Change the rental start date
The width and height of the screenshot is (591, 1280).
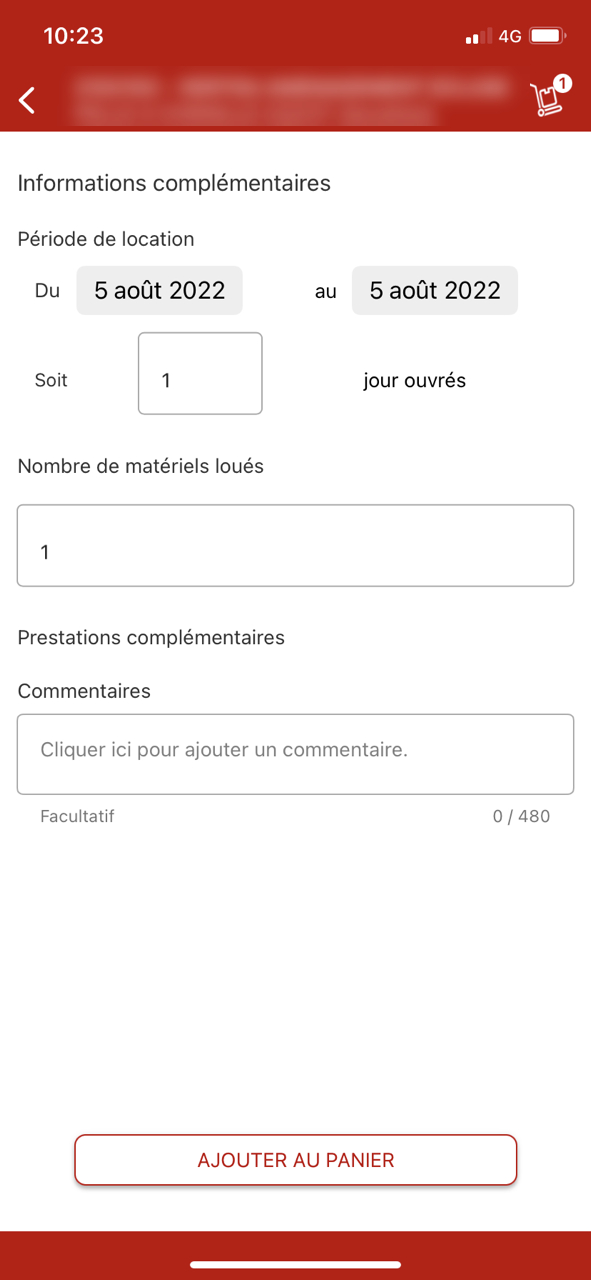tap(160, 291)
